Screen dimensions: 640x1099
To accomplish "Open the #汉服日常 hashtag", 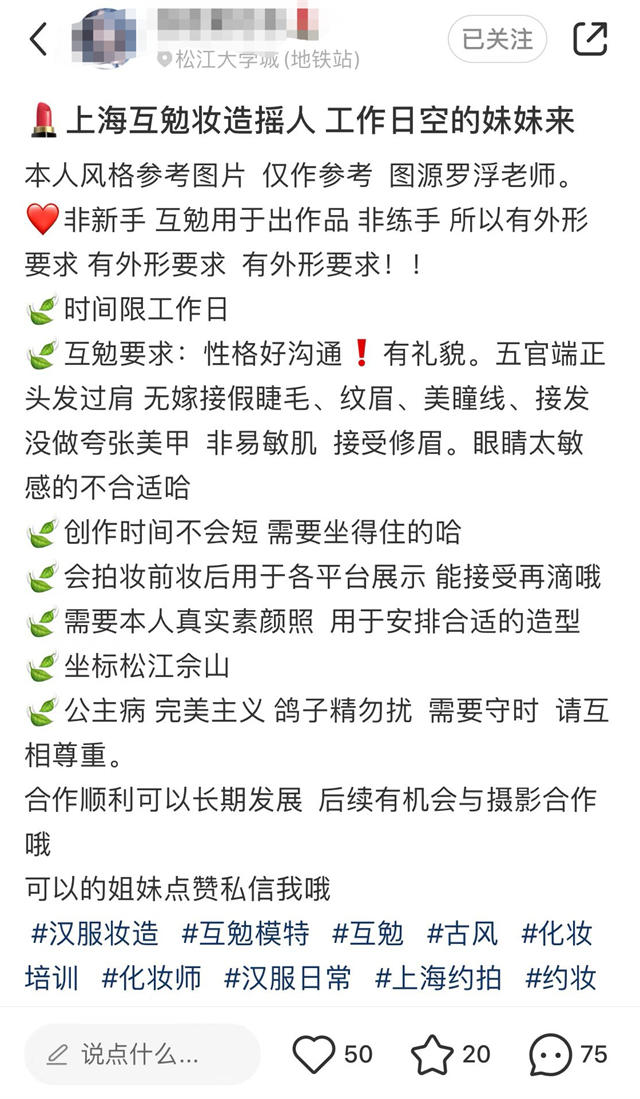I will tap(288, 977).
